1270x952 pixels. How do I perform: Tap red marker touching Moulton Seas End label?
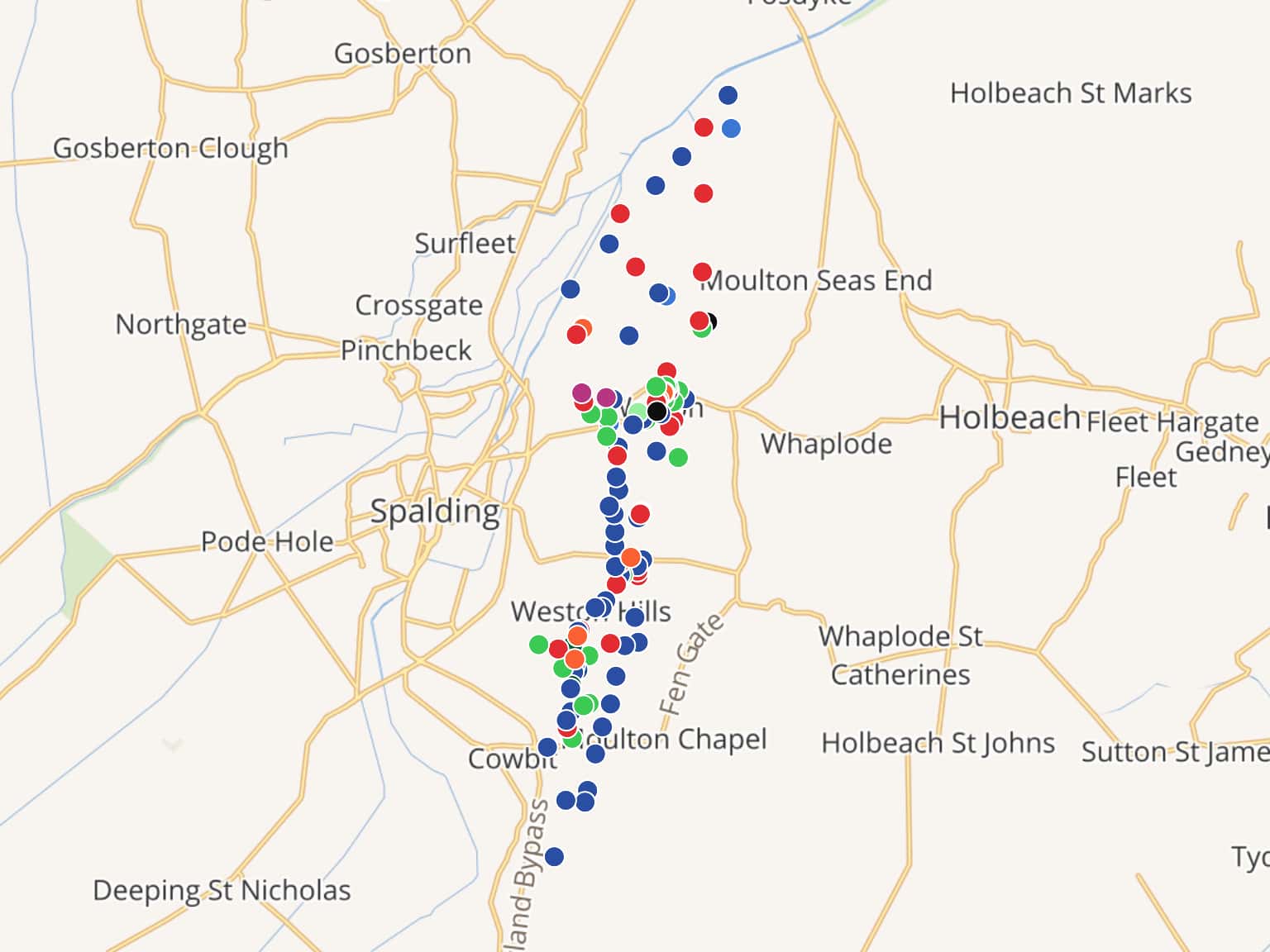(702, 272)
